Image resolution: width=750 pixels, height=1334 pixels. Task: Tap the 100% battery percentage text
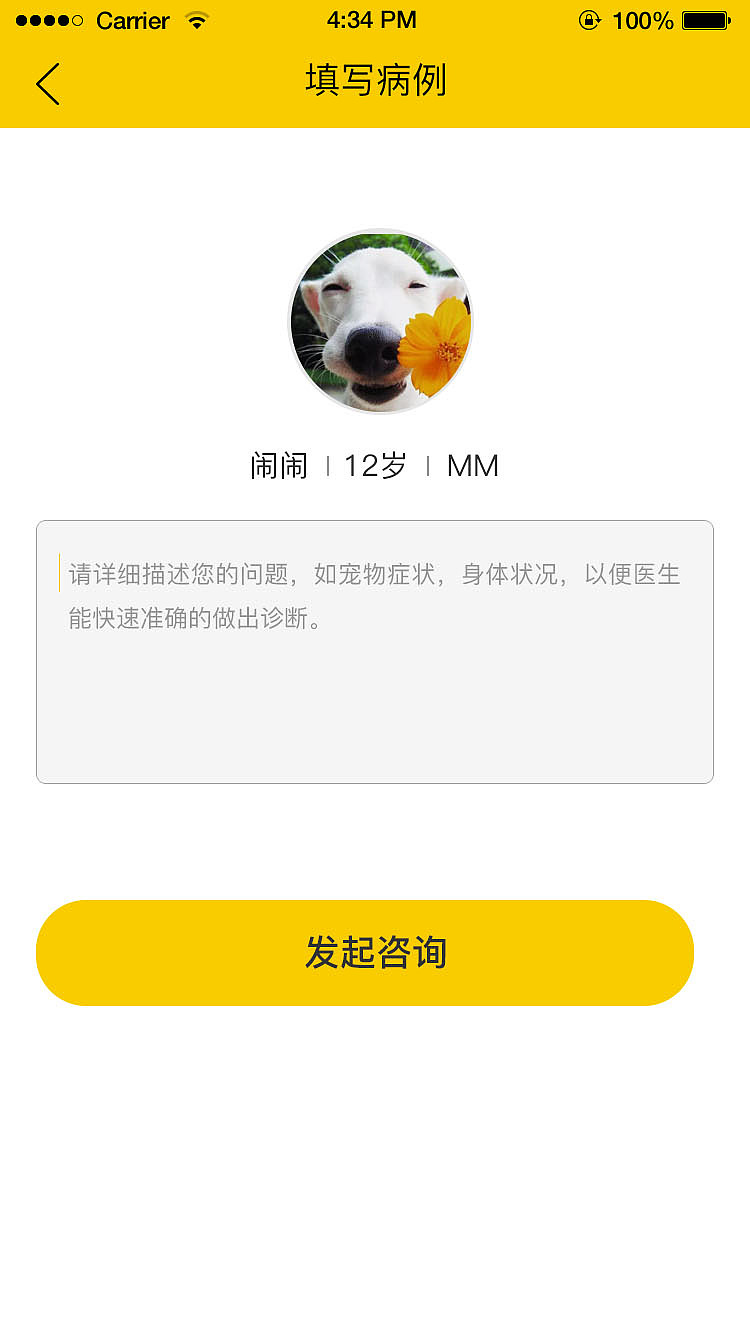646,19
